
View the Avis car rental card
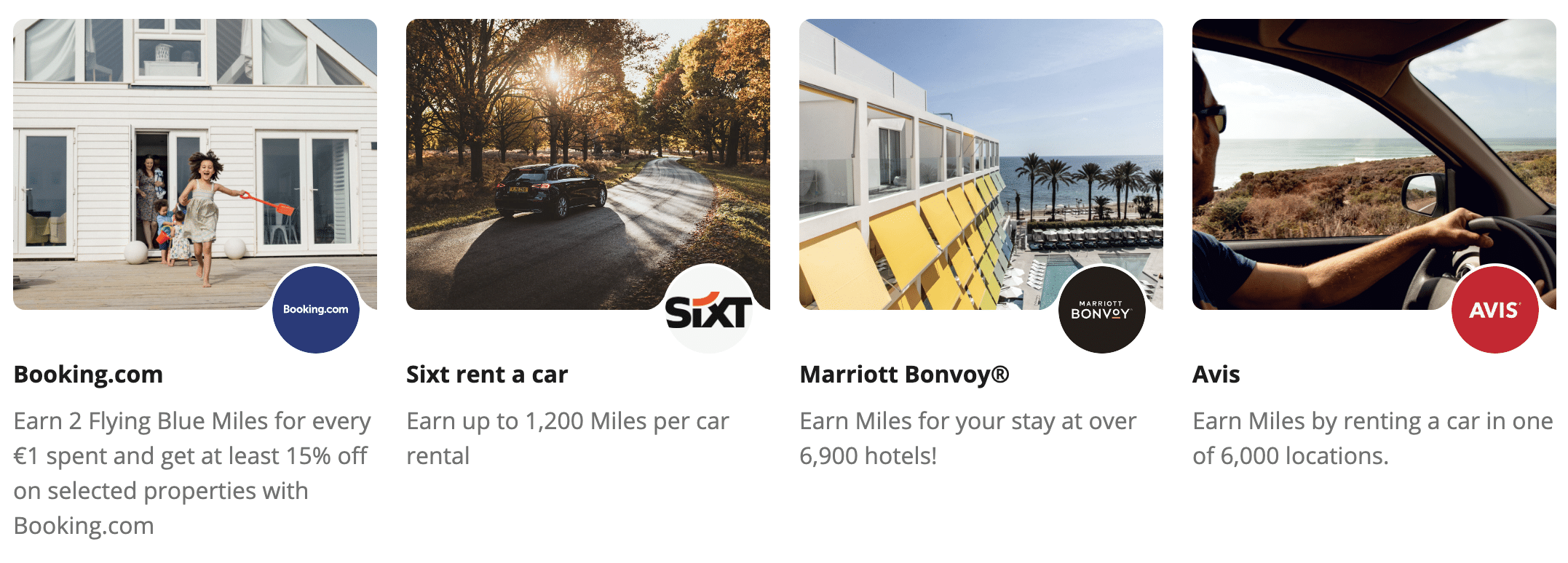tap(1374, 164)
